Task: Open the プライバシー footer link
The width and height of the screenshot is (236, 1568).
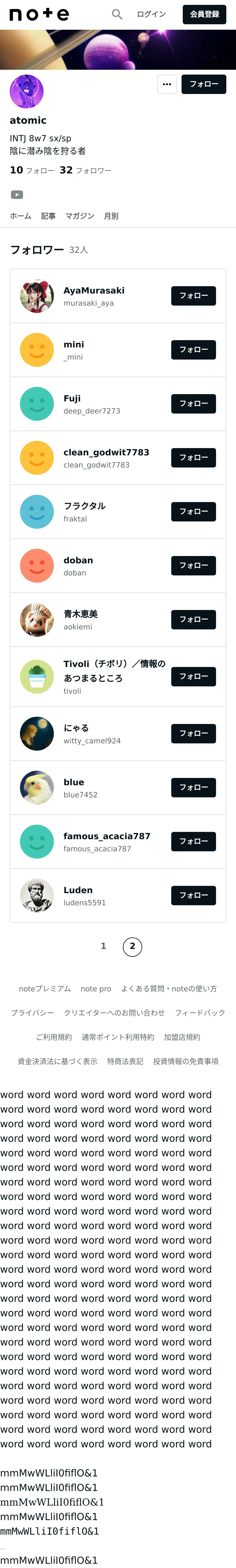Action: click(32, 1013)
